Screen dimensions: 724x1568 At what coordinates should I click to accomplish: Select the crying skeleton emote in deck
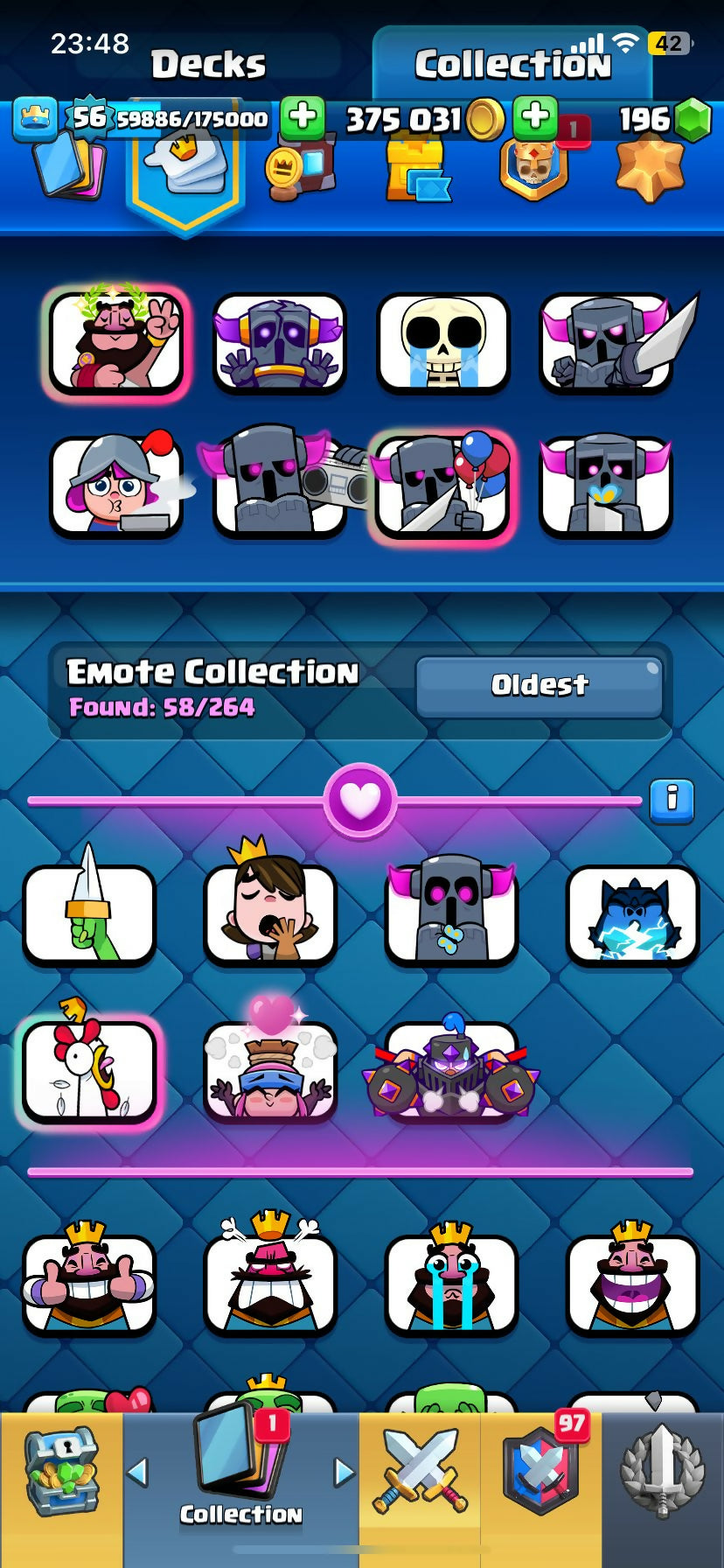click(x=442, y=341)
